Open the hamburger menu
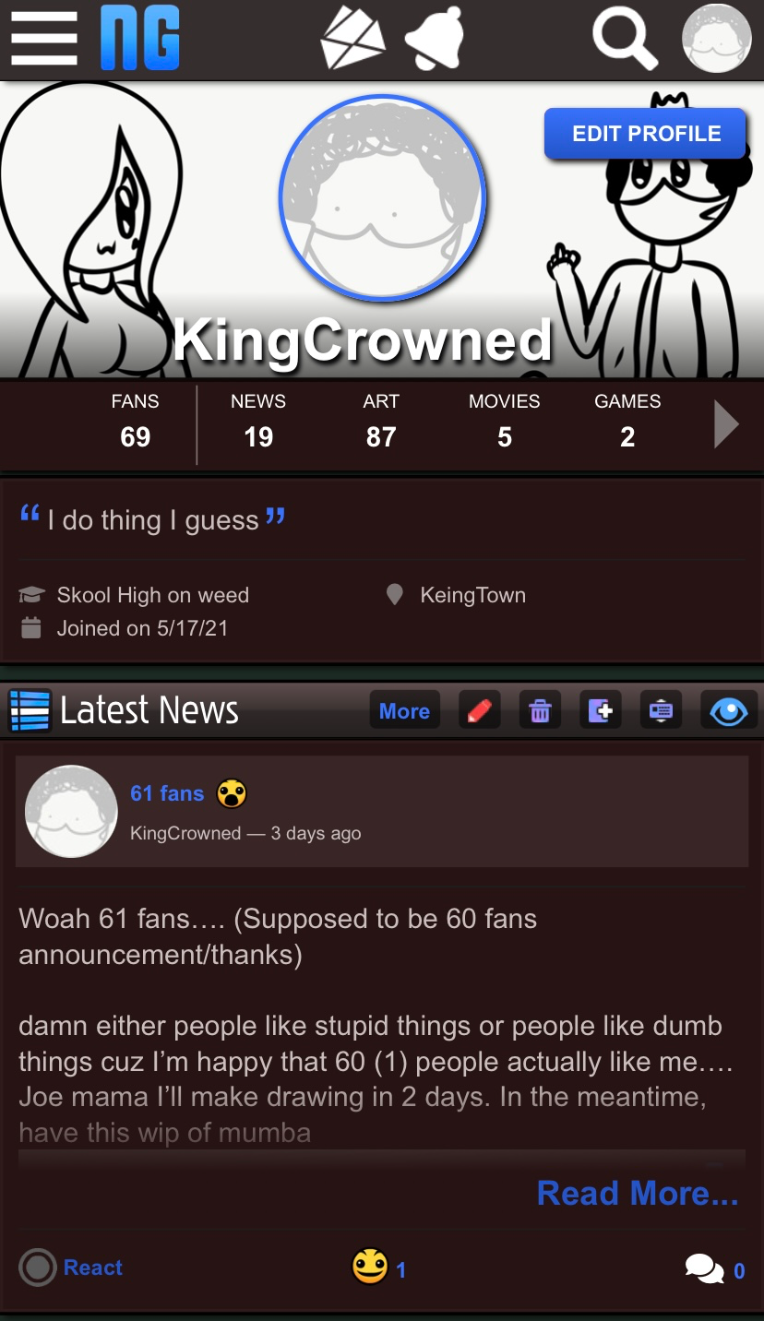This screenshot has width=764, height=1321. click(x=44, y=39)
